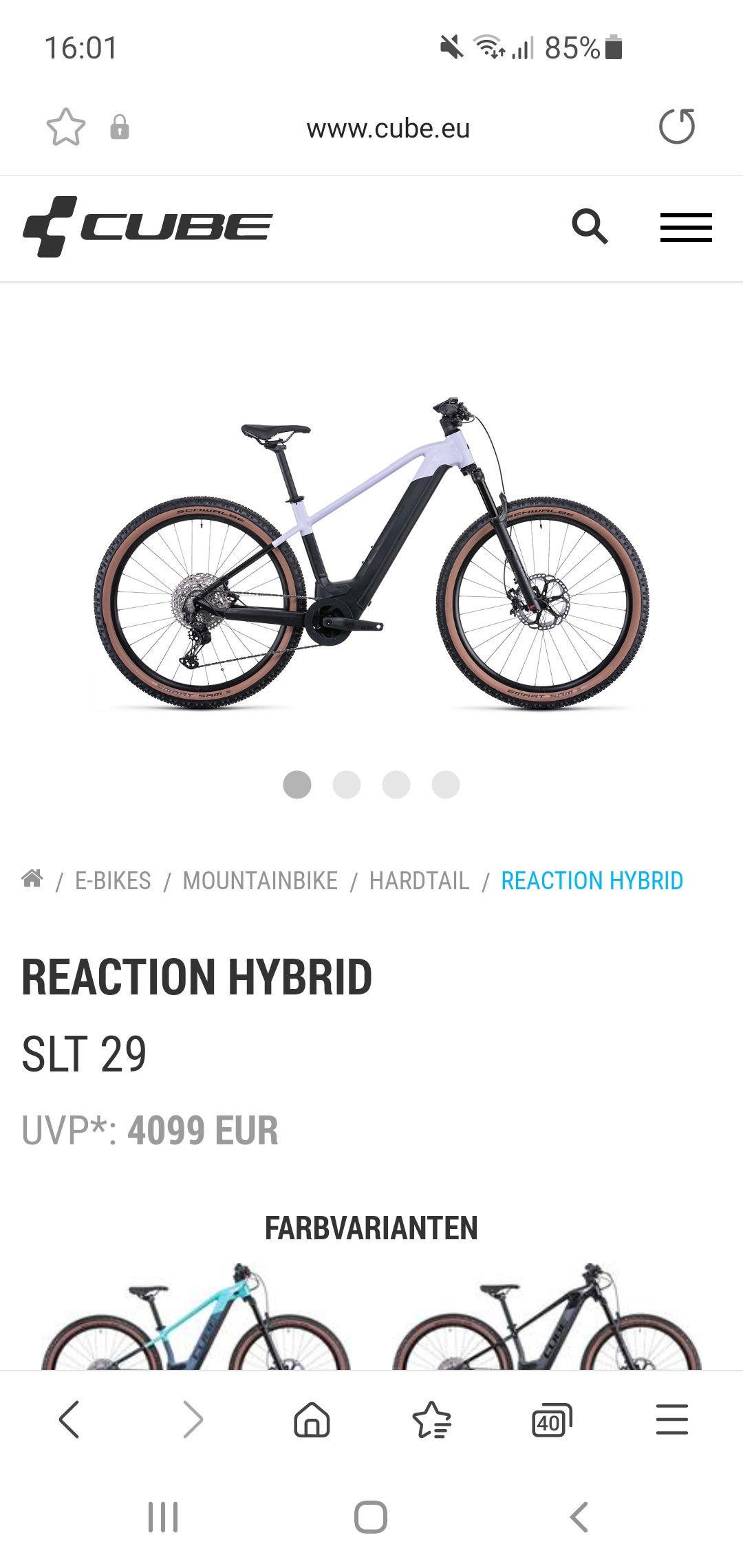Select the REACTION HYBRID breadcrumb
Viewport: 743px width, 1568px height.
592,881
